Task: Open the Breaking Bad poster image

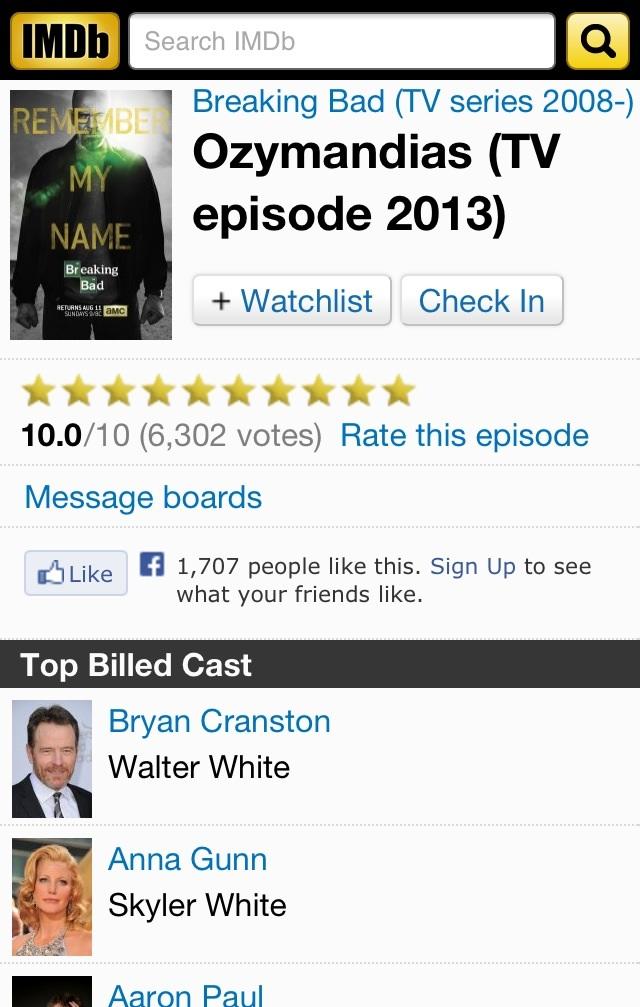Action: (x=91, y=215)
